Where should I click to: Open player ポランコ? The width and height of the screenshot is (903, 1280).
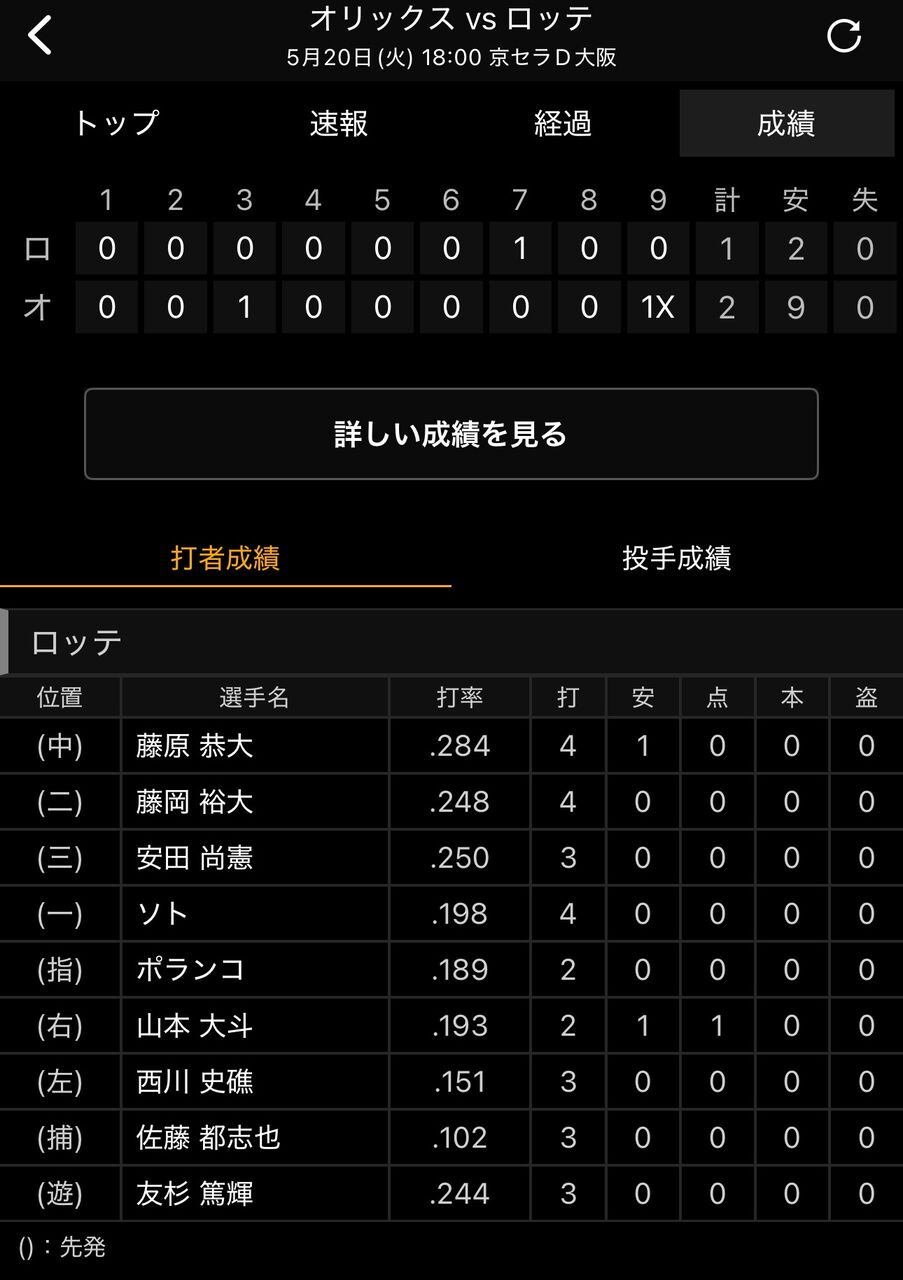pyautogui.click(x=191, y=970)
